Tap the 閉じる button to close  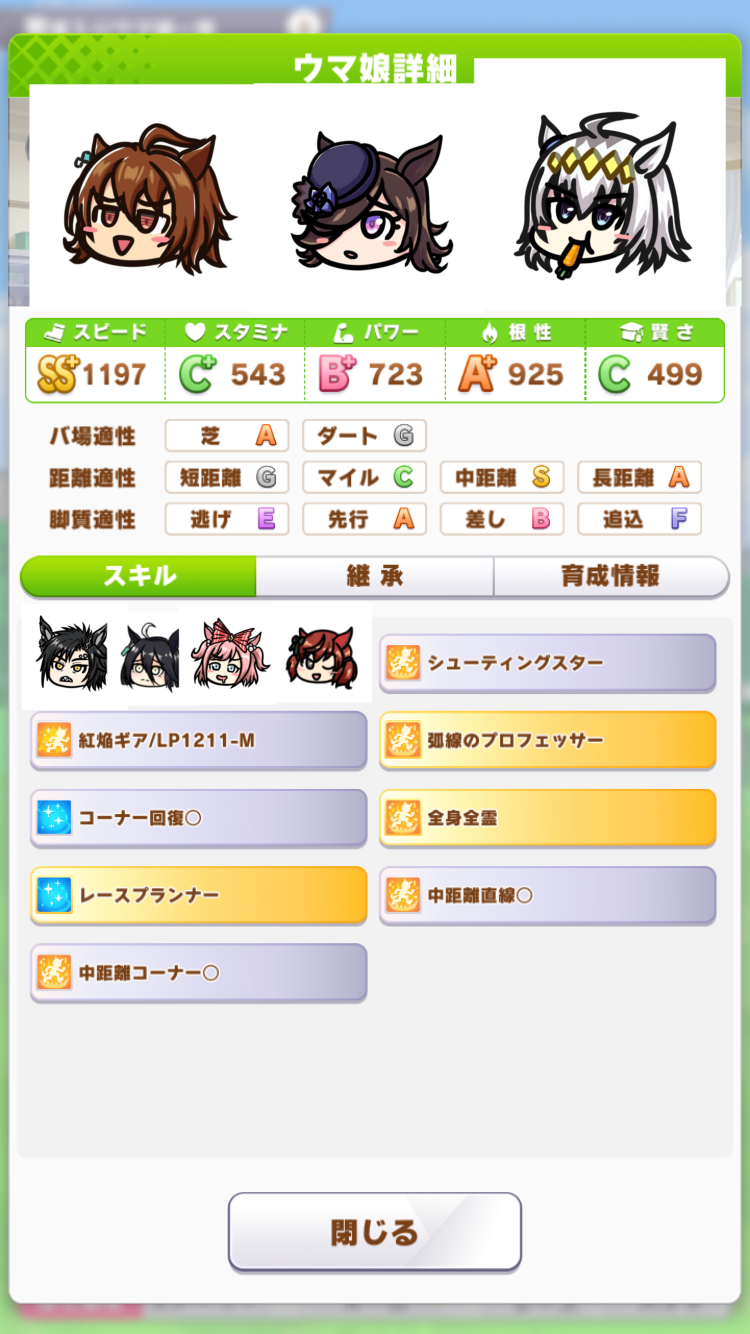(375, 1232)
